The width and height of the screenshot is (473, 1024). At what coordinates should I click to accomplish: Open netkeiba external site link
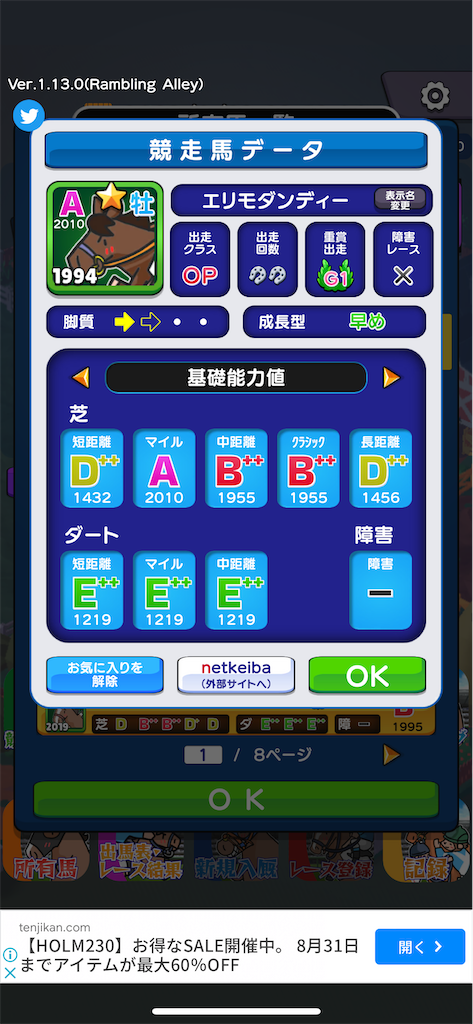pyautogui.click(x=236, y=675)
